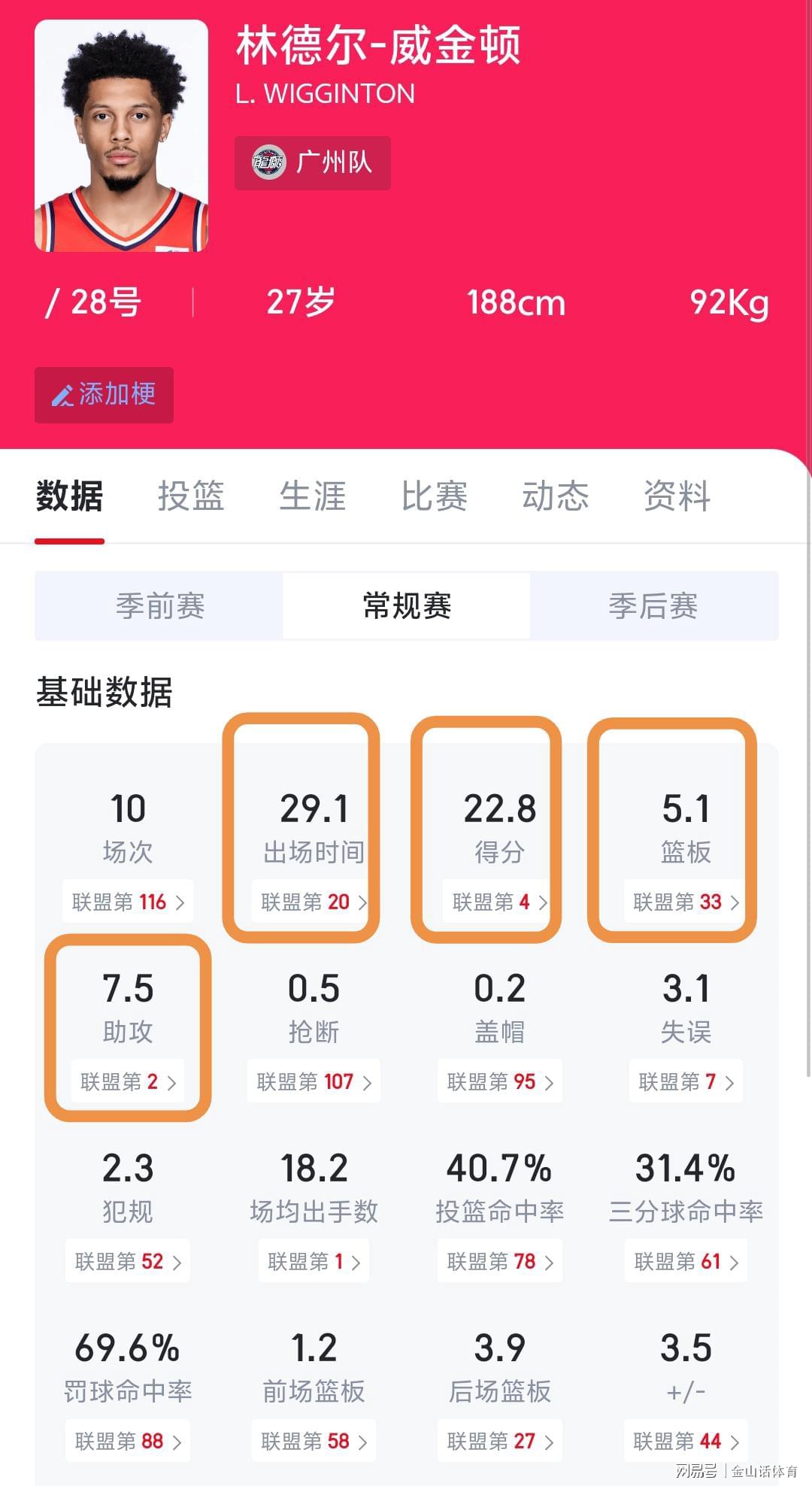
Task: Open league ranking for 三分球命中率
Action: (686, 1261)
